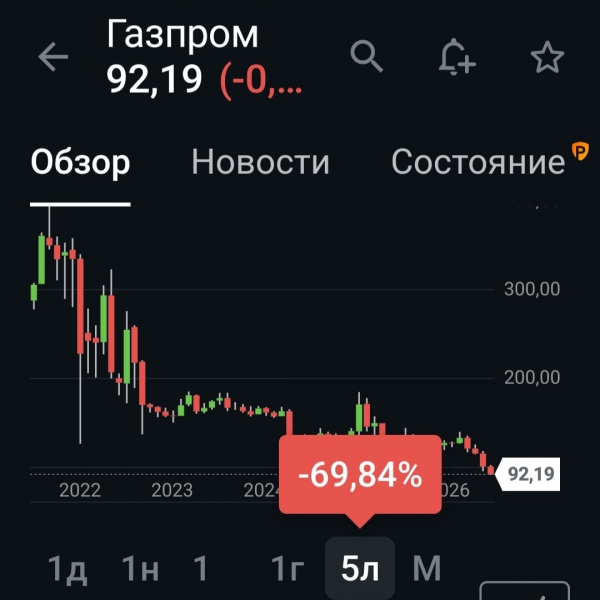Image resolution: width=600 pixels, height=600 pixels.
Task: Choose the 1г chart period
Action: pyautogui.click(x=288, y=568)
